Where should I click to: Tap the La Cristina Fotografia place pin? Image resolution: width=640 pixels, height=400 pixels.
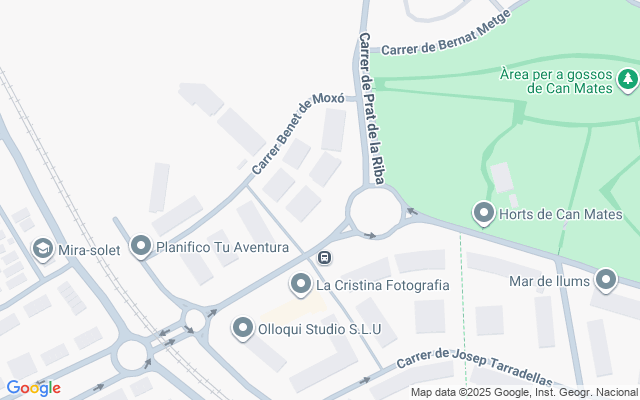click(301, 284)
